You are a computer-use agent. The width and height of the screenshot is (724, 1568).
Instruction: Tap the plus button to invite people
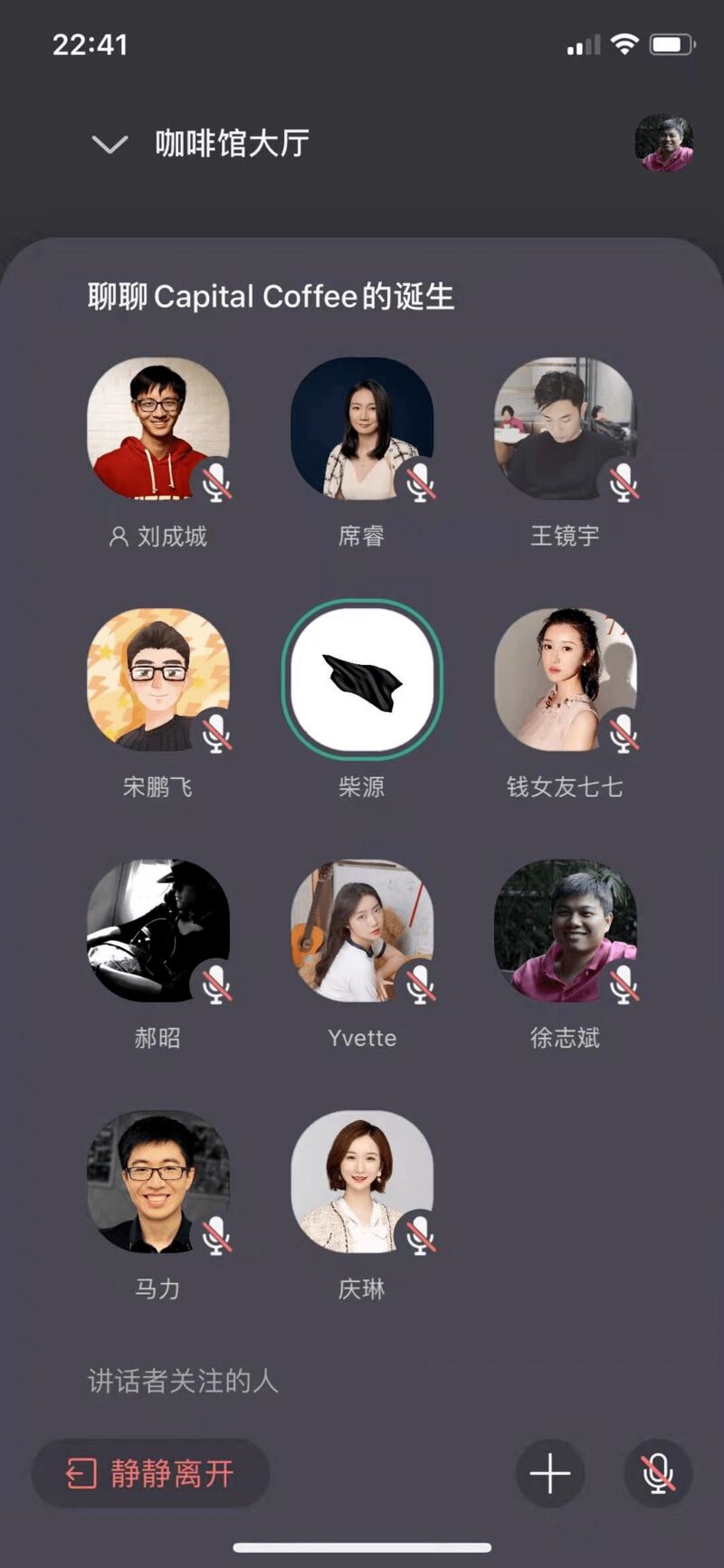pyautogui.click(x=549, y=1473)
